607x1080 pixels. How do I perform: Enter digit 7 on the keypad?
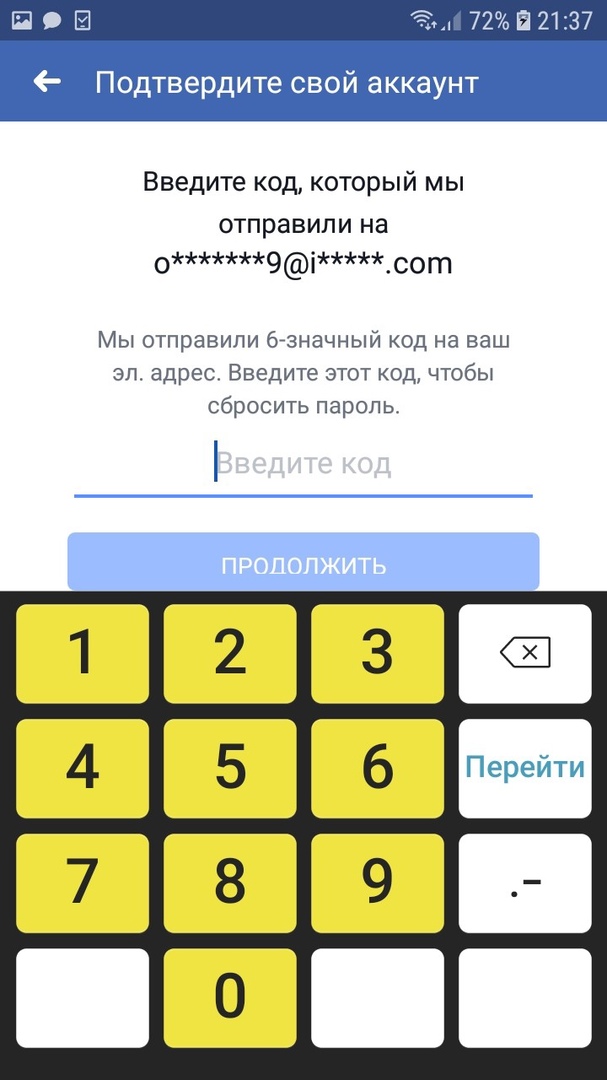point(82,883)
